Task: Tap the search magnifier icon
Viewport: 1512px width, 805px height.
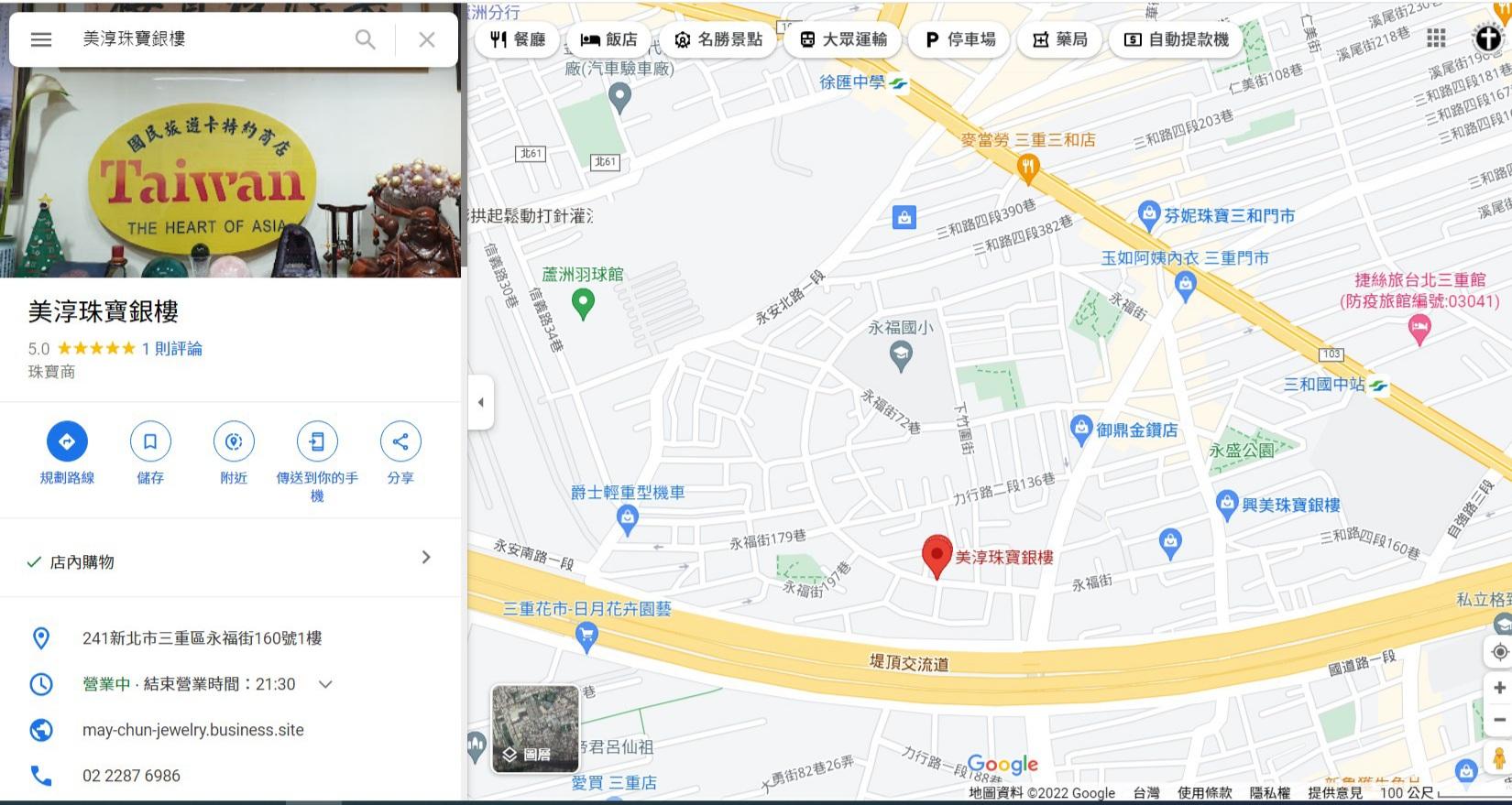Action: 365,39
